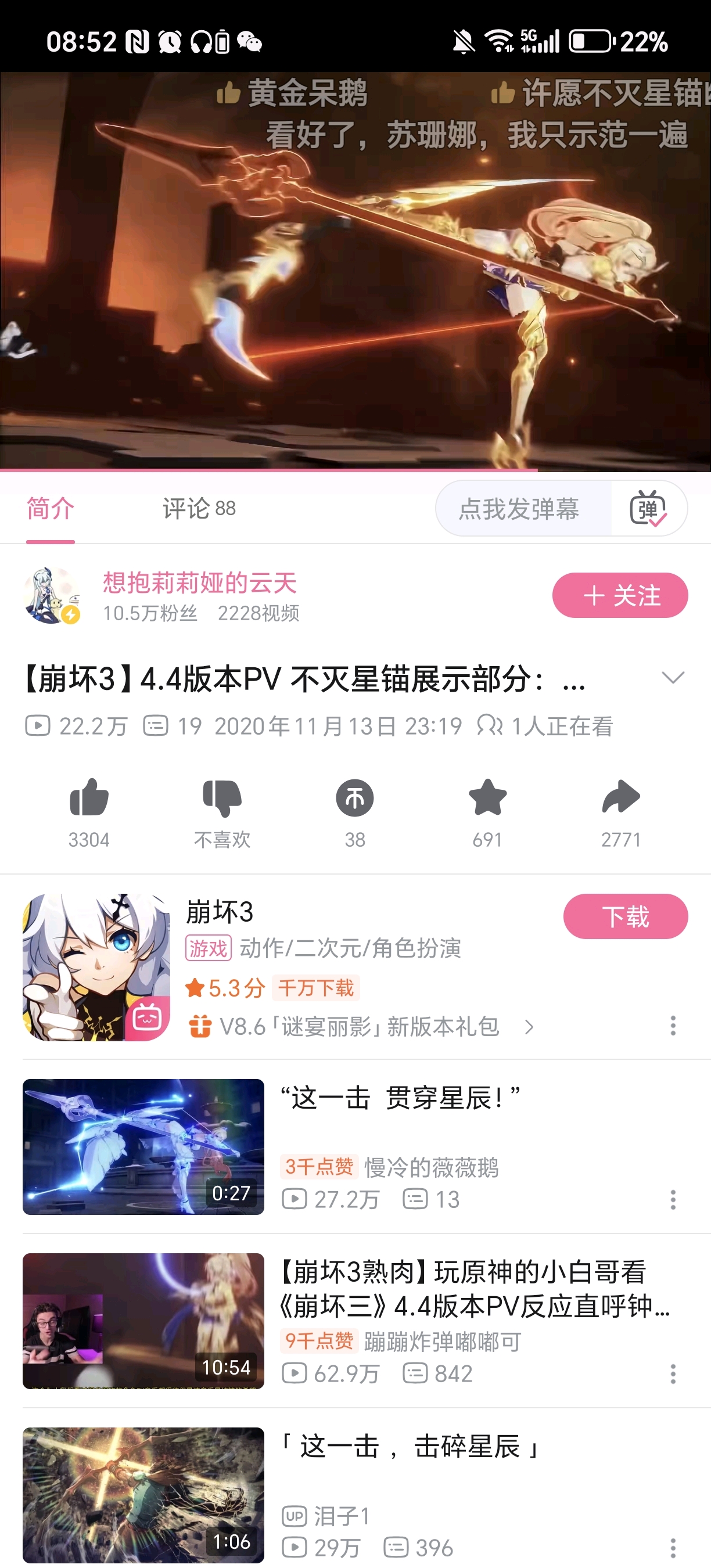Open more options for the 崩坏3 card
The width and height of the screenshot is (711, 1568).
[673, 1026]
